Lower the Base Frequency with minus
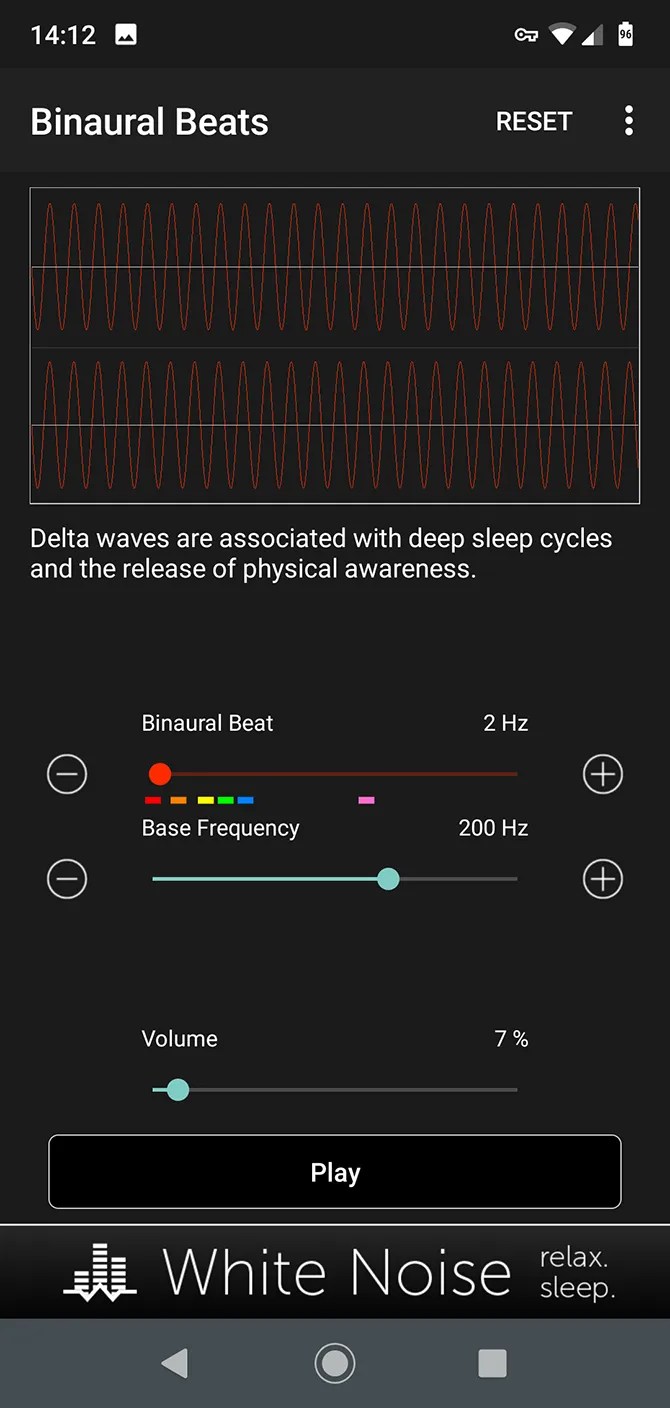 (67, 879)
